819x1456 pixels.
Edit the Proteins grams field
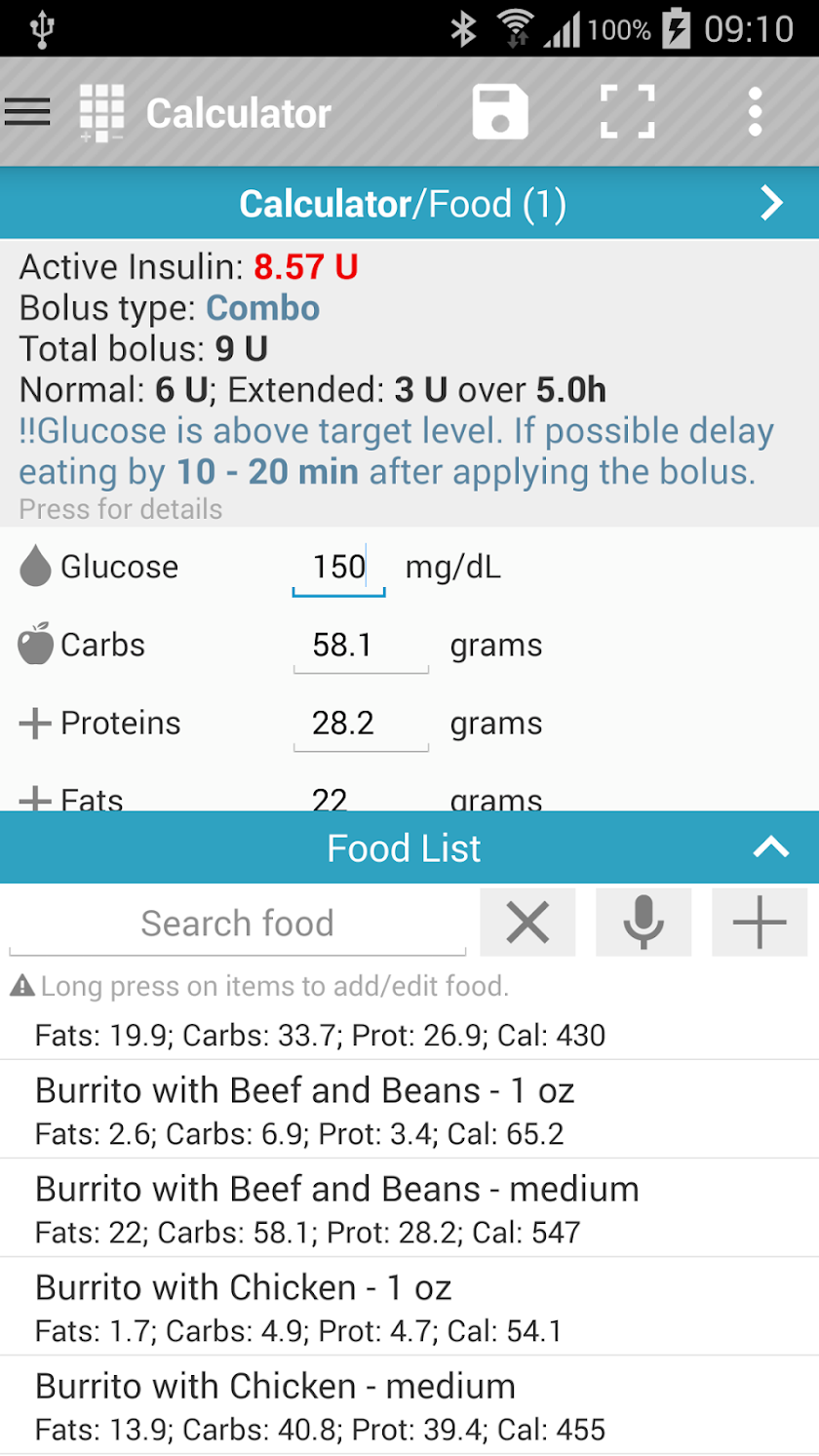[x=361, y=724]
